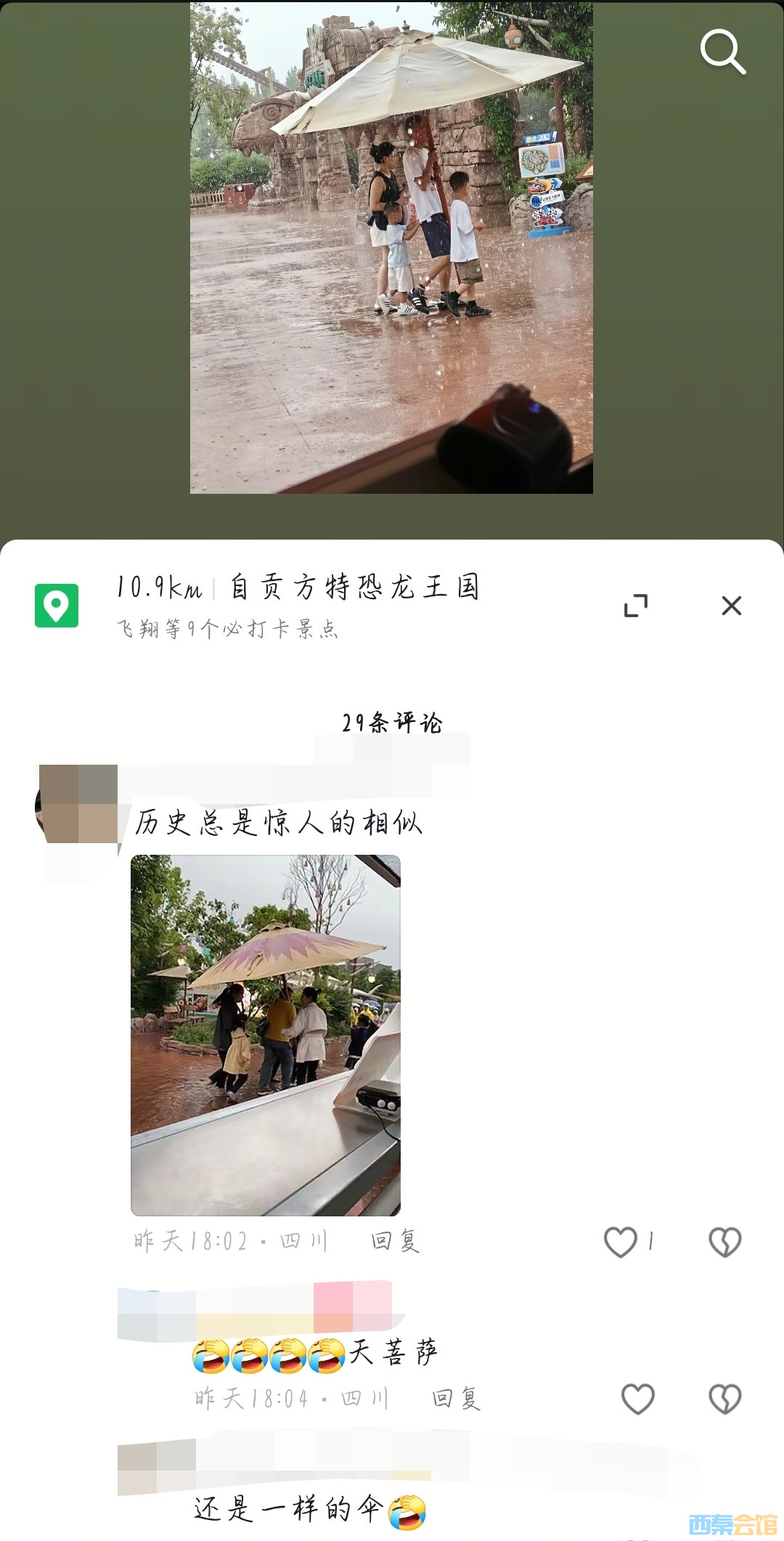This screenshot has width=784, height=1541.
Task: View the image in the 历史总是惊人的相似 comment
Action: click(x=266, y=1035)
